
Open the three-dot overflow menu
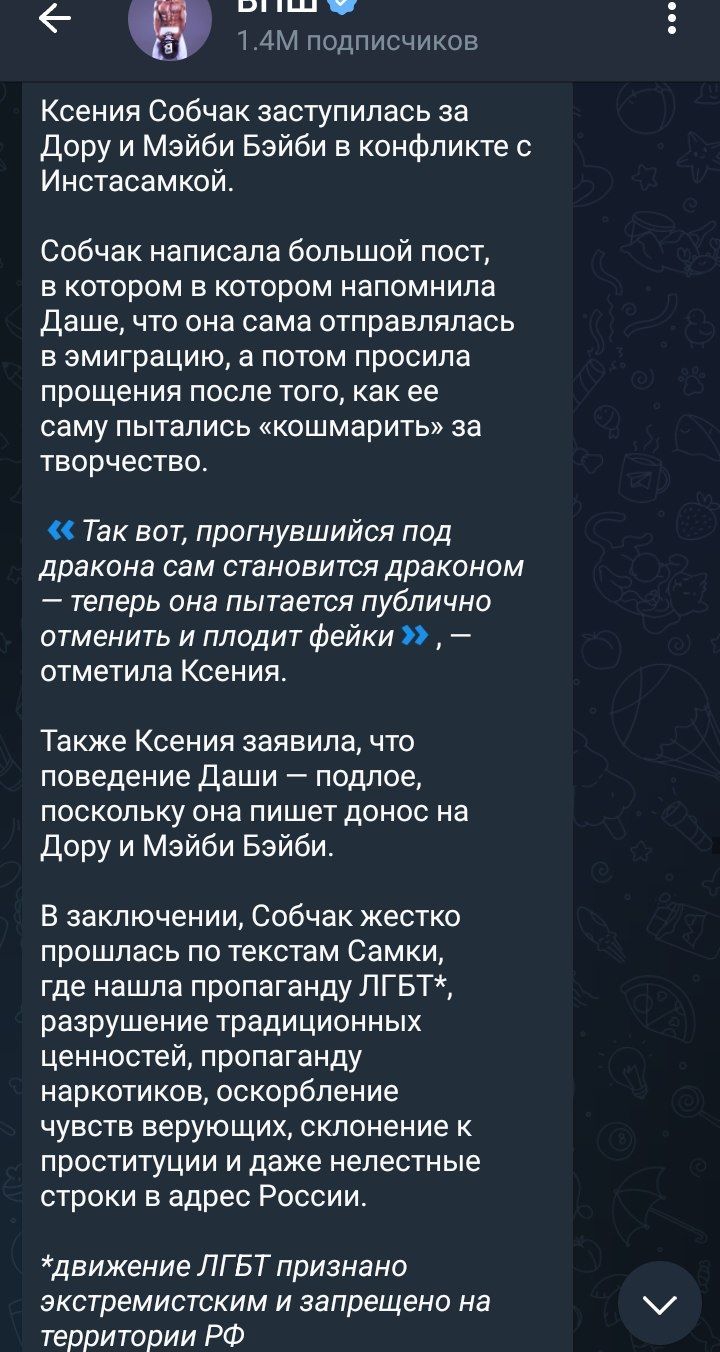click(672, 18)
